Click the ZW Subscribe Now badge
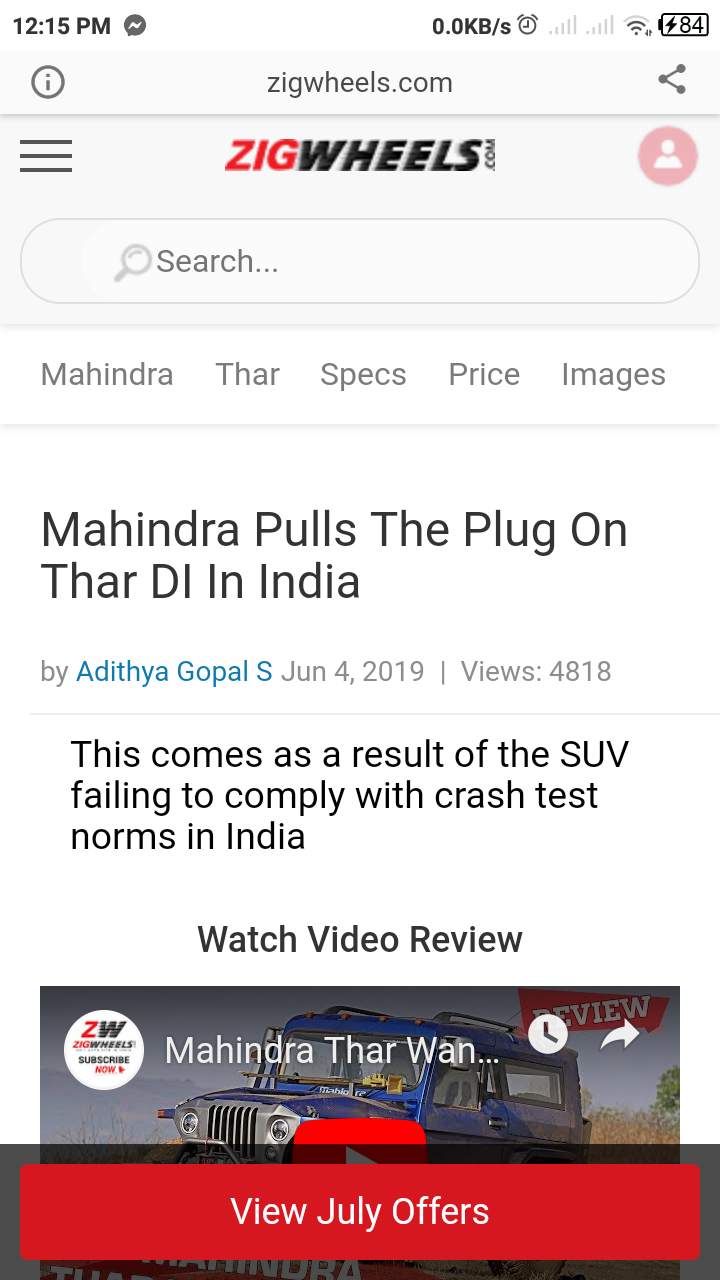Screen dimensions: 720x1280 tap(105, 1050)
